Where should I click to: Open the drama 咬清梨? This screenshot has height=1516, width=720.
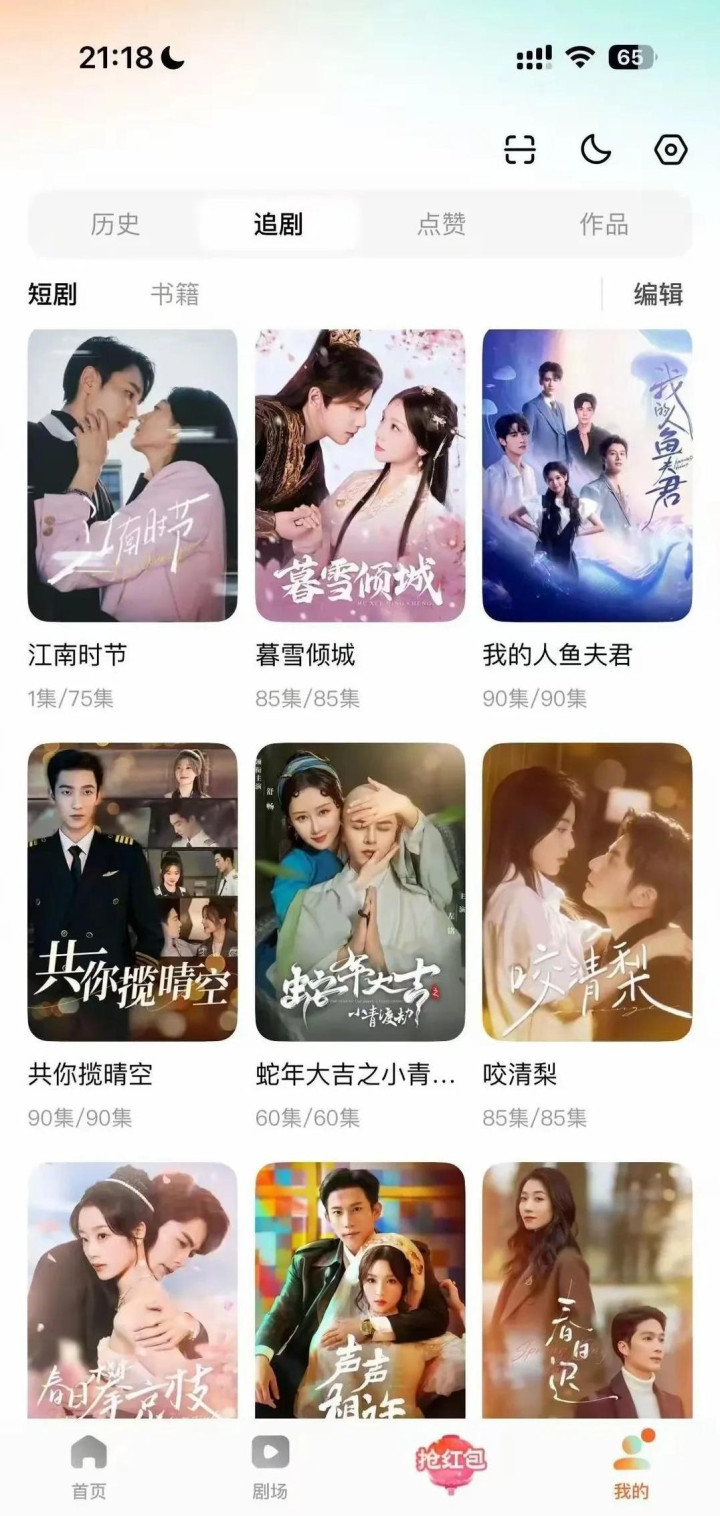tap(587, 892)
